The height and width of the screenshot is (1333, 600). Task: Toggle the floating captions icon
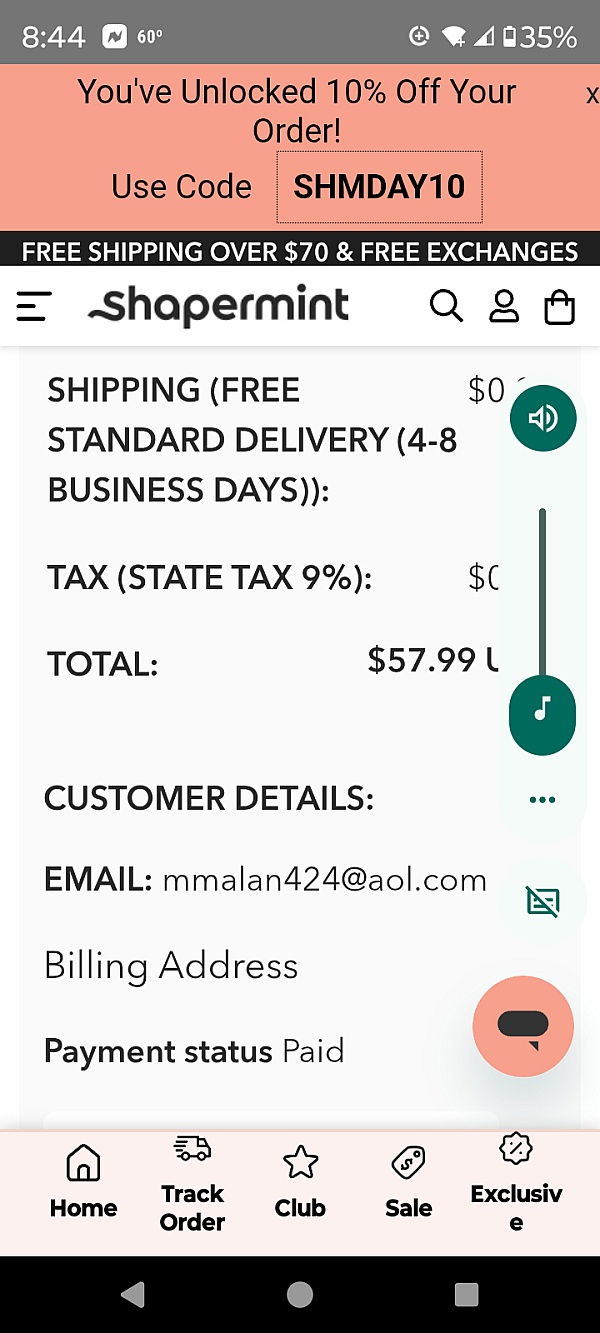[x=543, y=902]
